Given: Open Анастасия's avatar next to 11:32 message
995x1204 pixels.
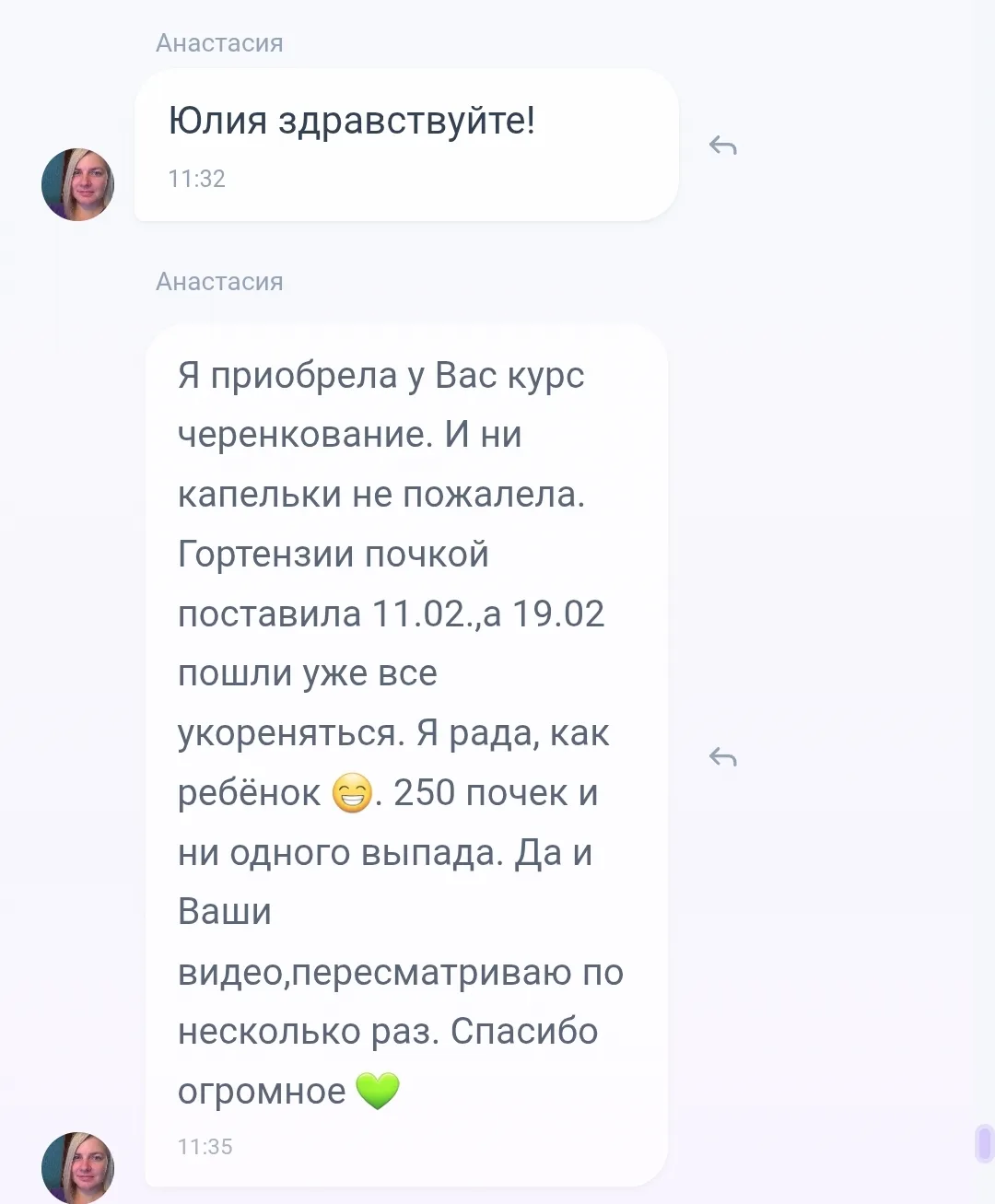Looking at the screenshot, I should (x=77, y=184).
